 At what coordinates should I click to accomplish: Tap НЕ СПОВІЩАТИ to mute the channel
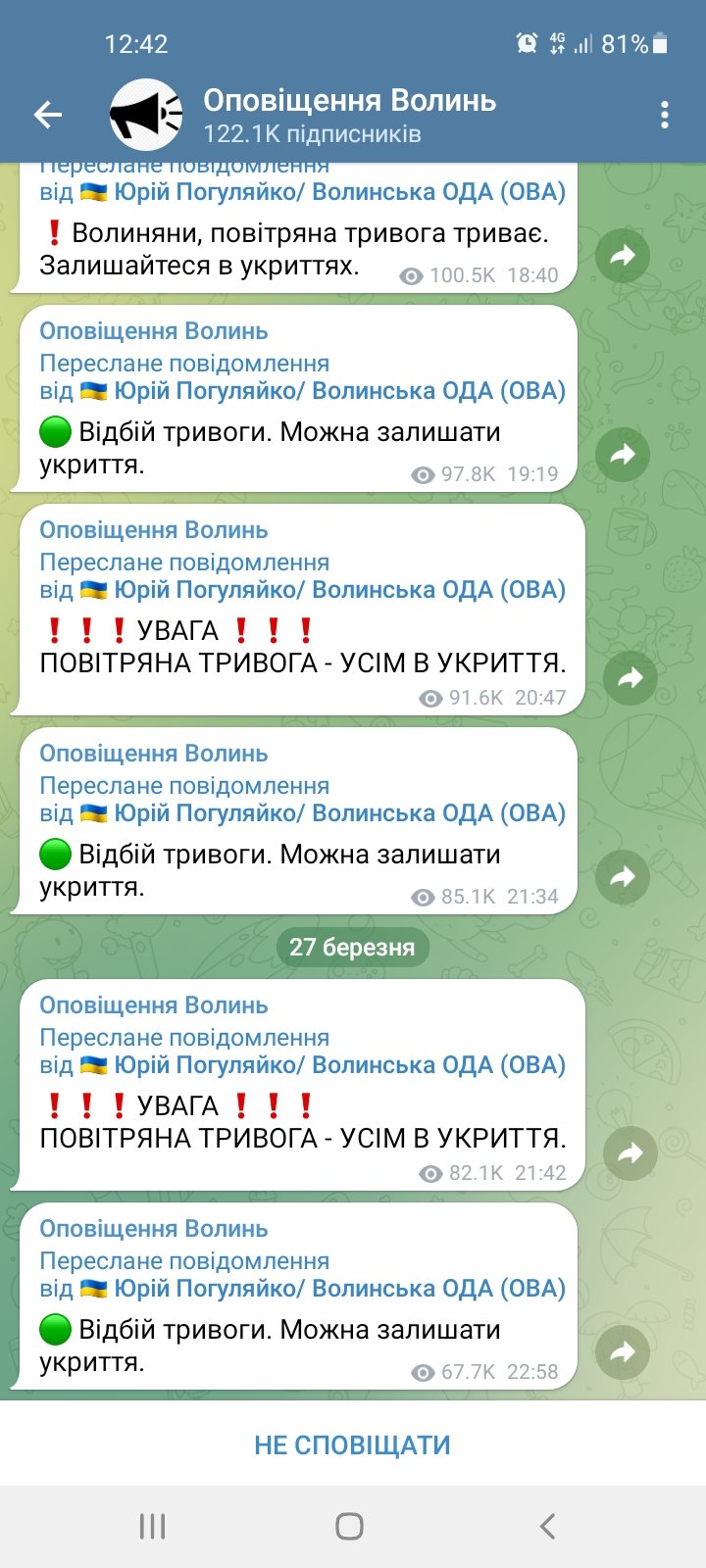click(352, 1445)
